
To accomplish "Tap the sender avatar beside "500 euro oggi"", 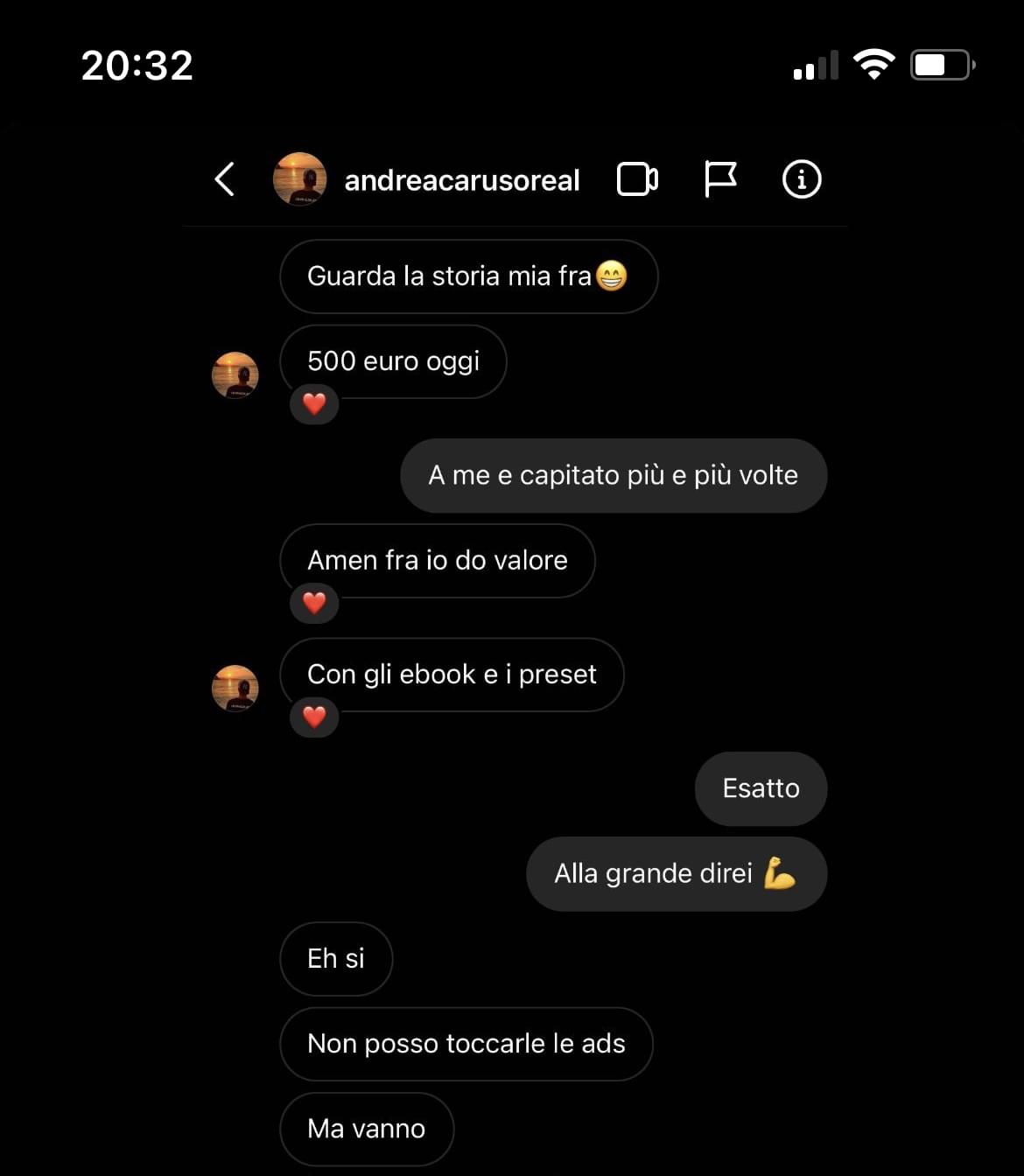I will coord(235,375).
